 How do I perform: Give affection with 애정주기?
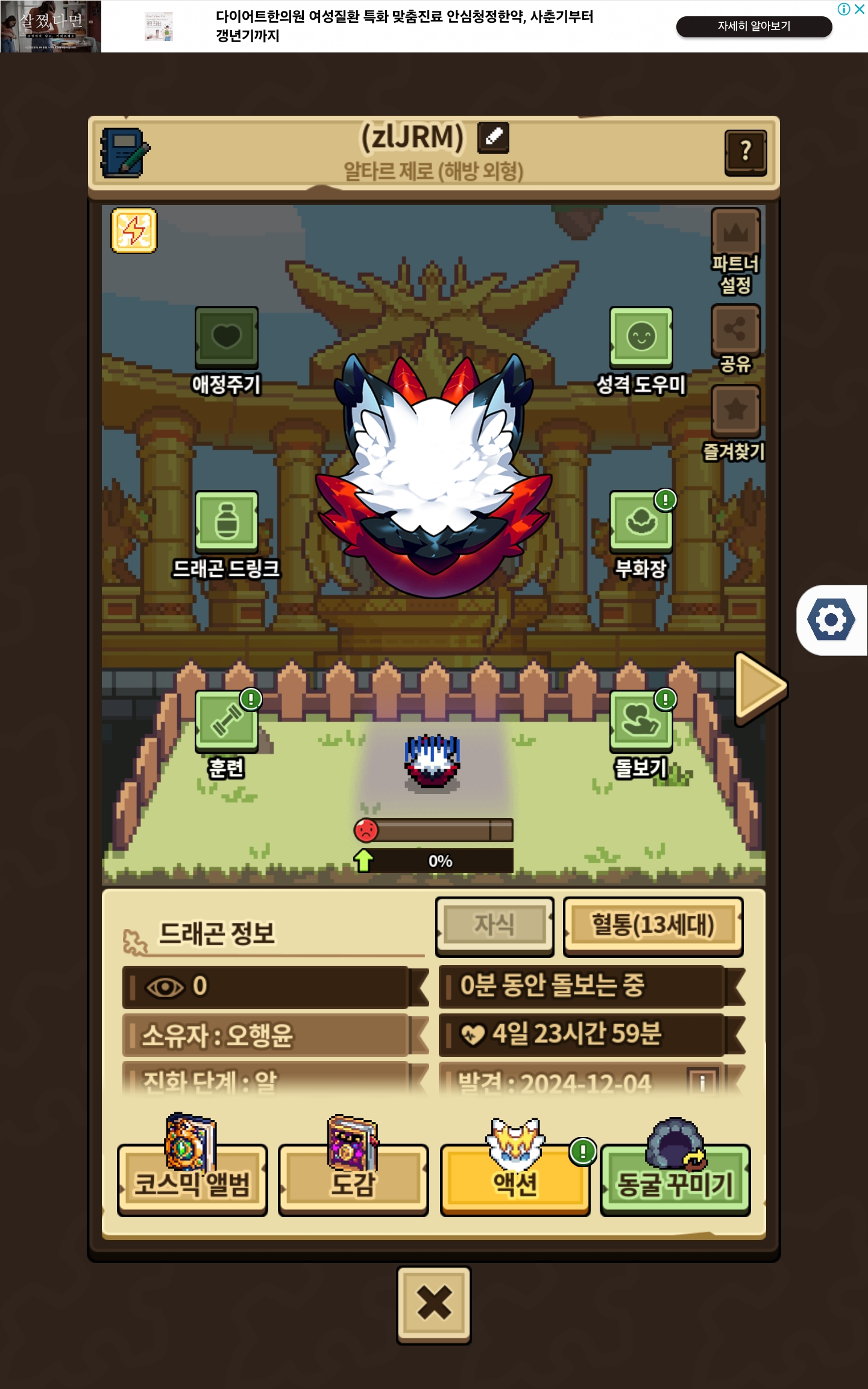227,338
